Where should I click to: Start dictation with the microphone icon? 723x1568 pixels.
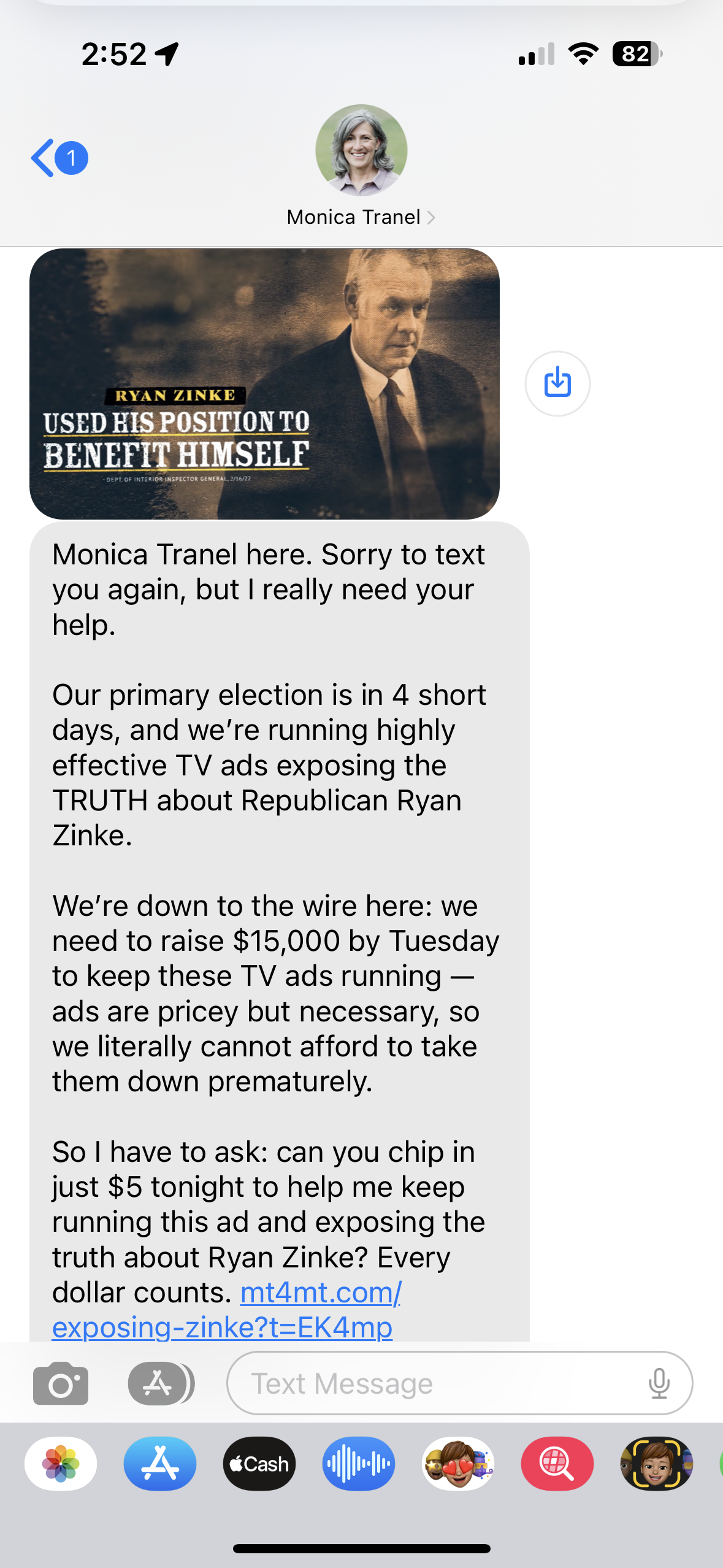[659, 1383]
